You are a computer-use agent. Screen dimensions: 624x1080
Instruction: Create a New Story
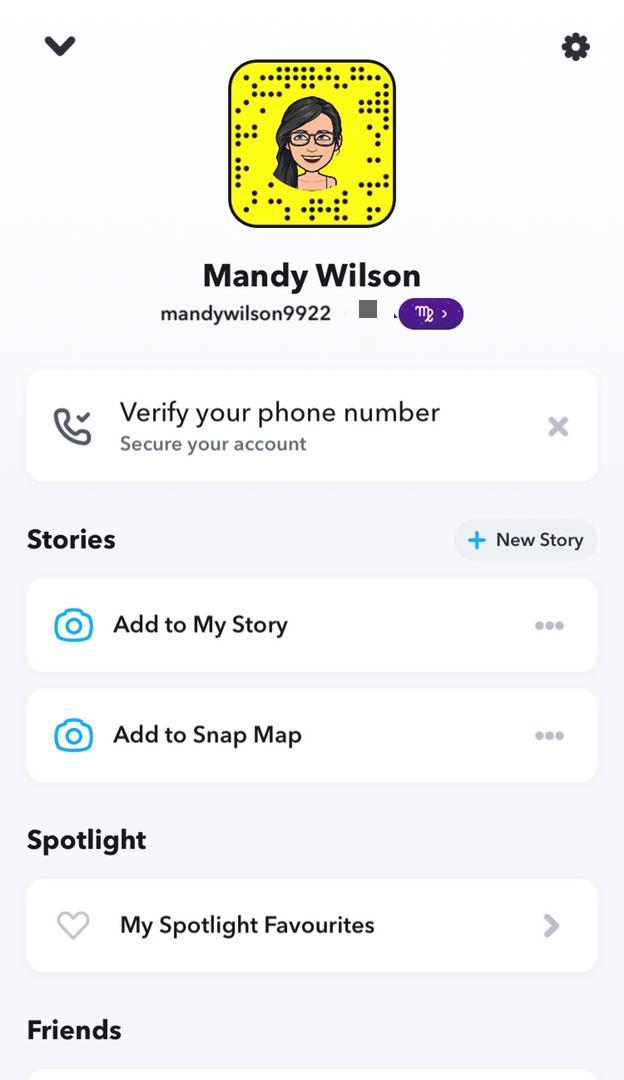pyautogui.click(x=526, y=540)
